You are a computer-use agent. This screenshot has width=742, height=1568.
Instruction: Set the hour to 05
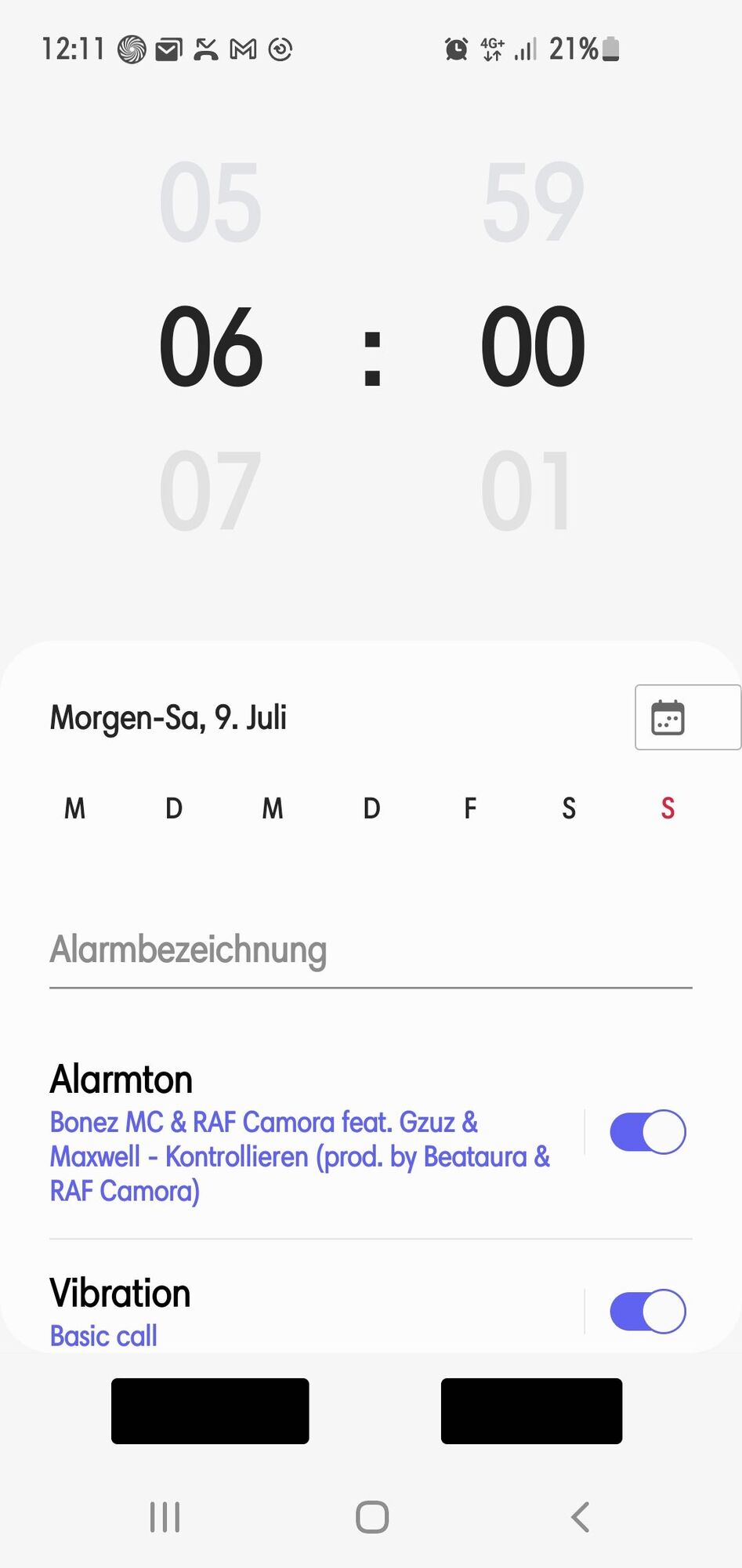tap(210, 203)
